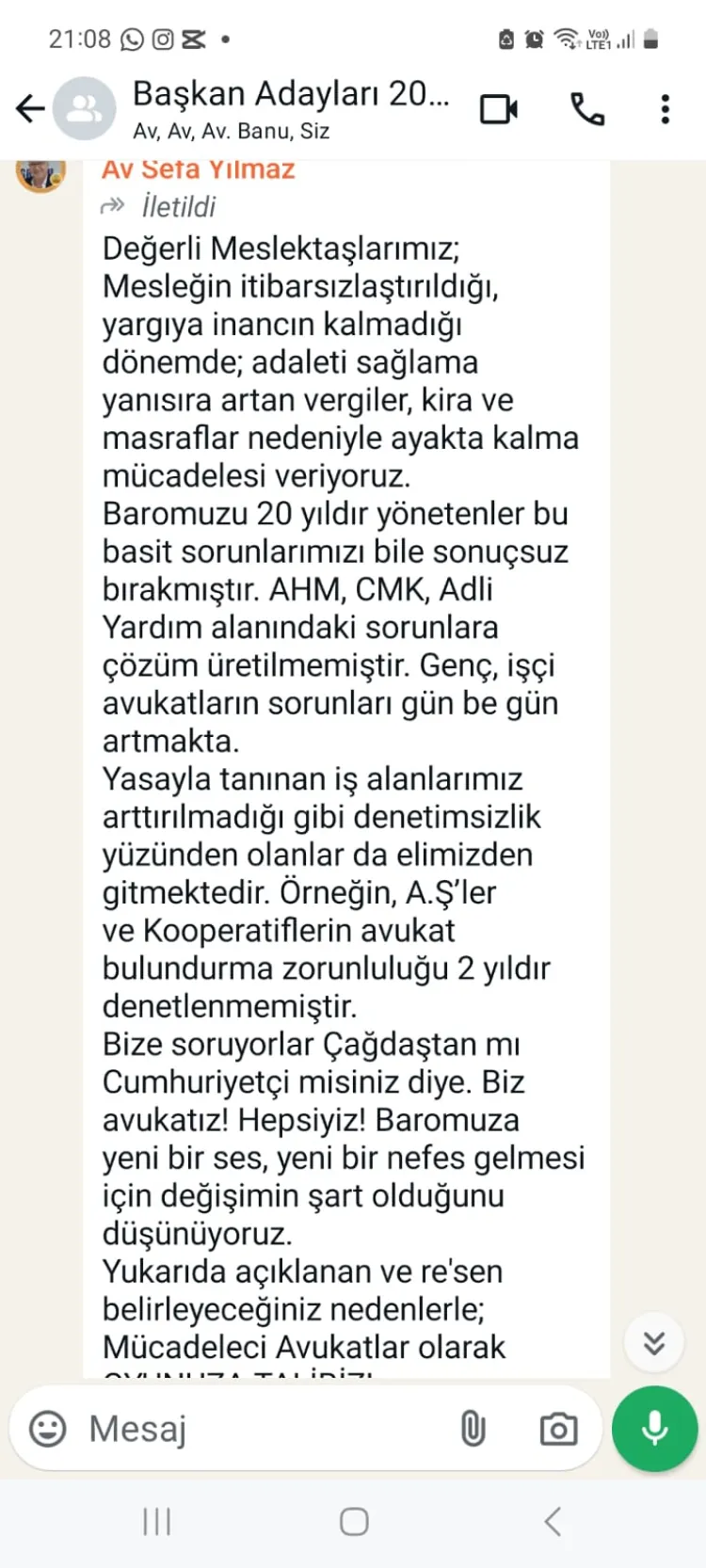This screenshot has width=706, height=1568.
Task: View Av Sefa Yılmaz's profile picture
Action: 40,174
